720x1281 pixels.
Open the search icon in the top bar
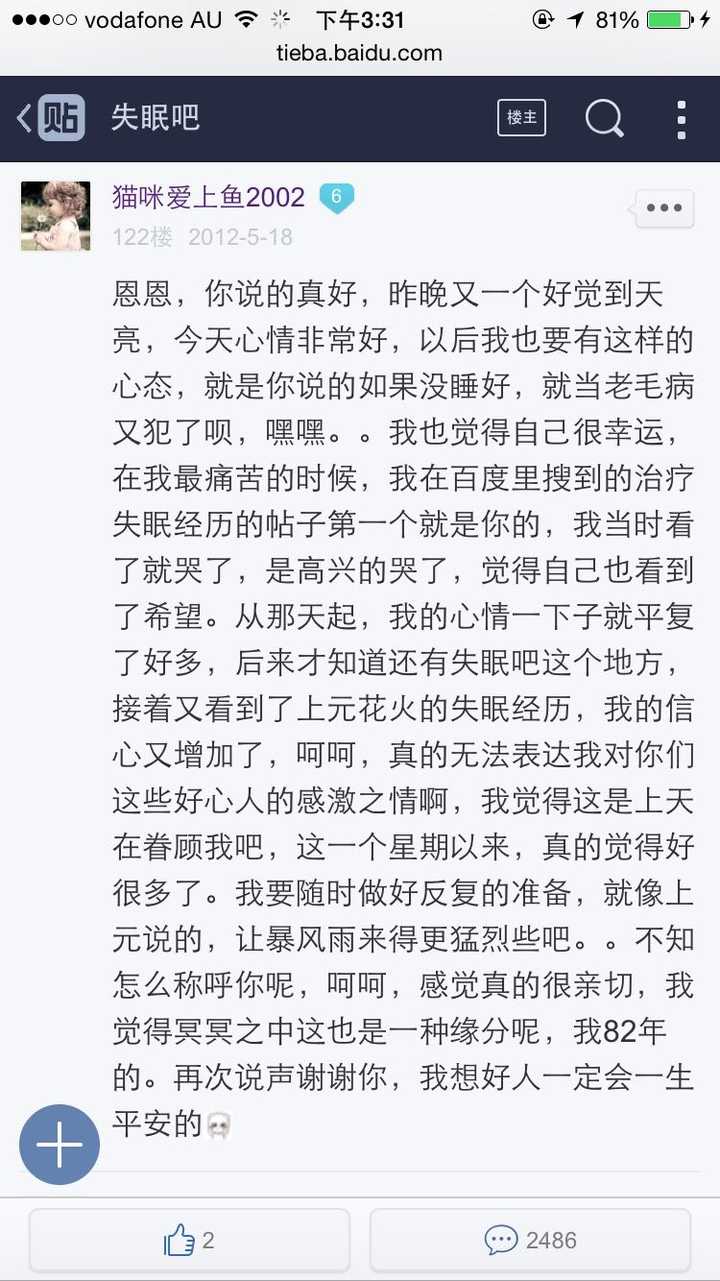click(x=604, y=118)
